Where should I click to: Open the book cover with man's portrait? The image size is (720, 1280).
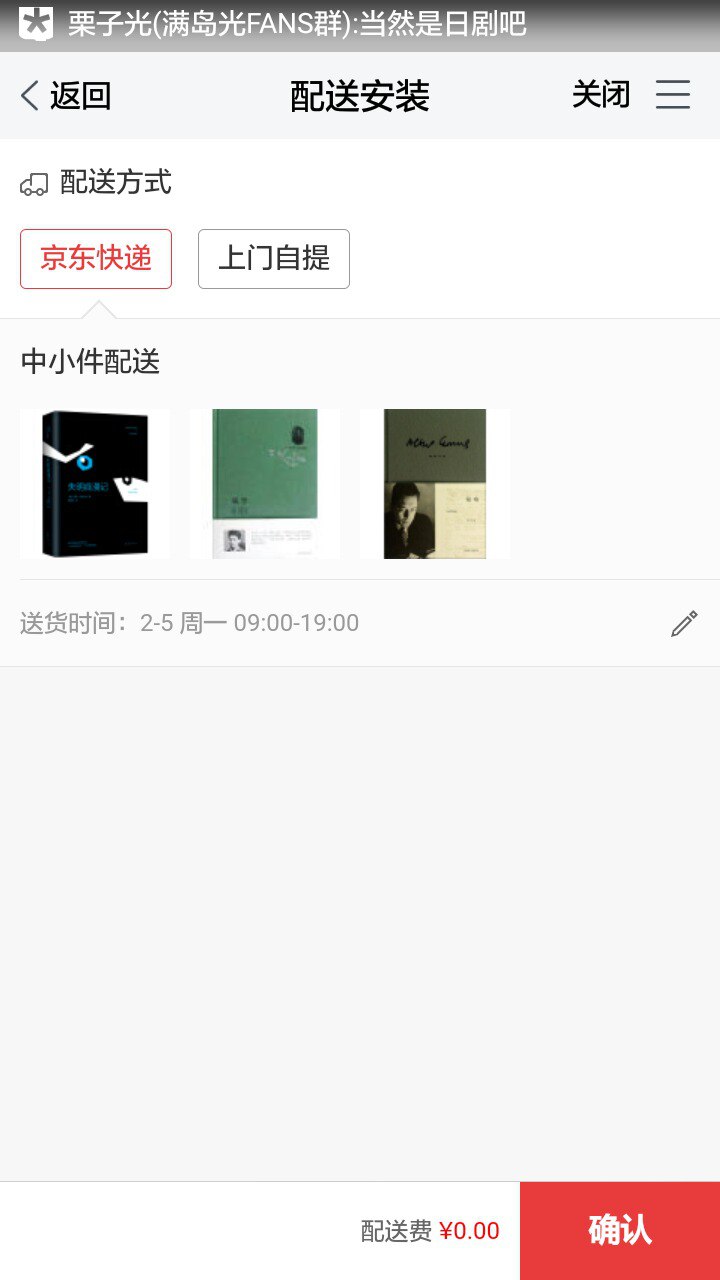click(x=435, y=484)
